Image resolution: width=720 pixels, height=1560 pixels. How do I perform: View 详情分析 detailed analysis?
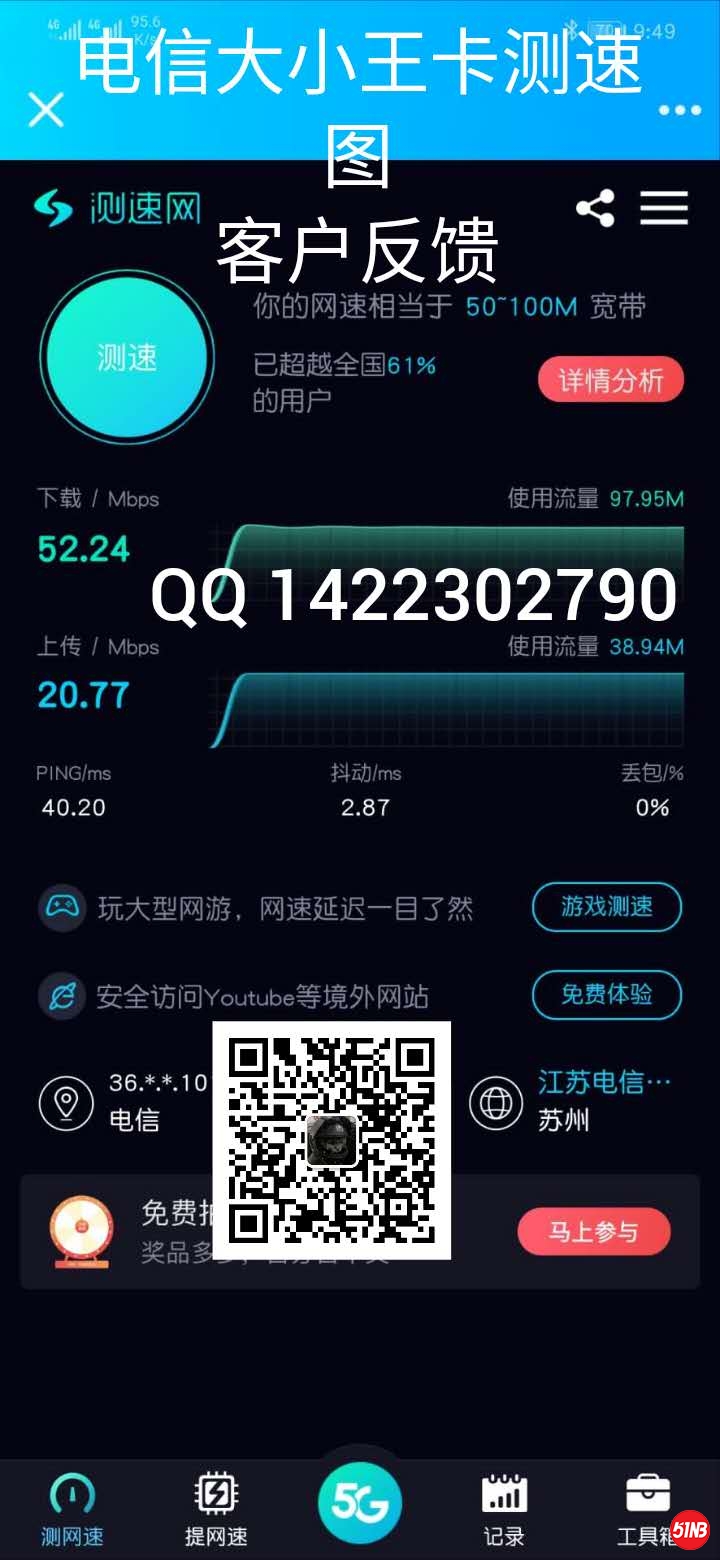[610, 380]
